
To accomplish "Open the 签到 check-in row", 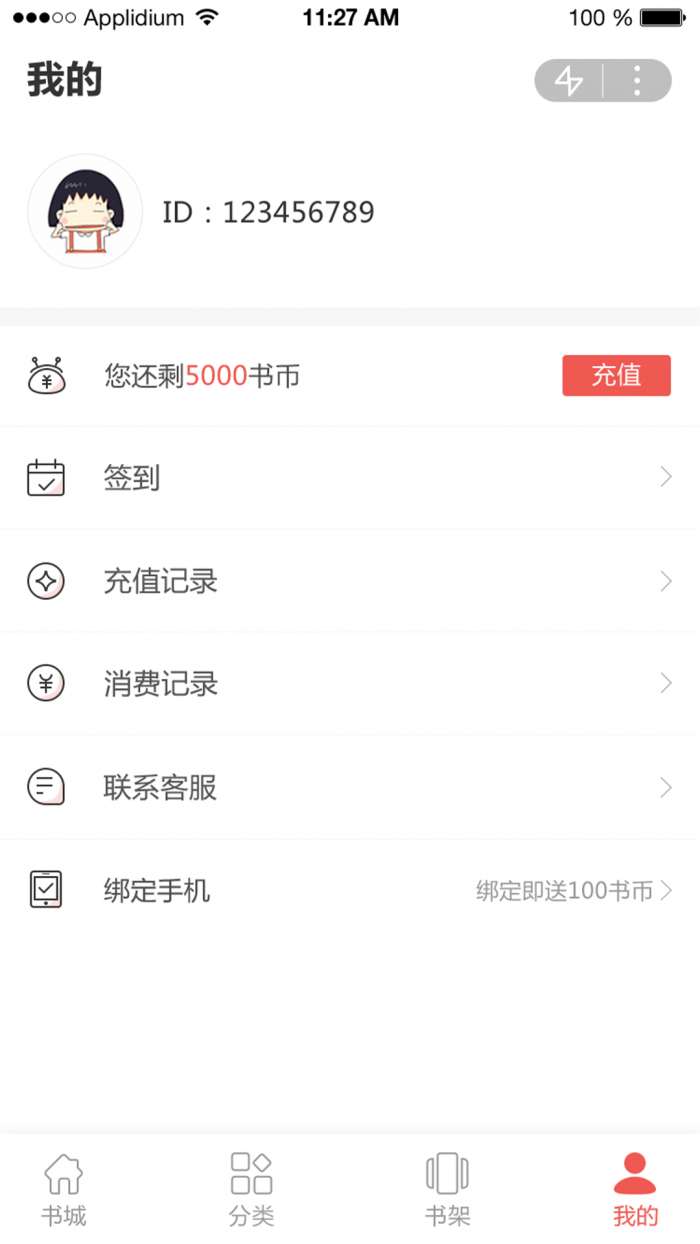I will [x=350, y=479].
